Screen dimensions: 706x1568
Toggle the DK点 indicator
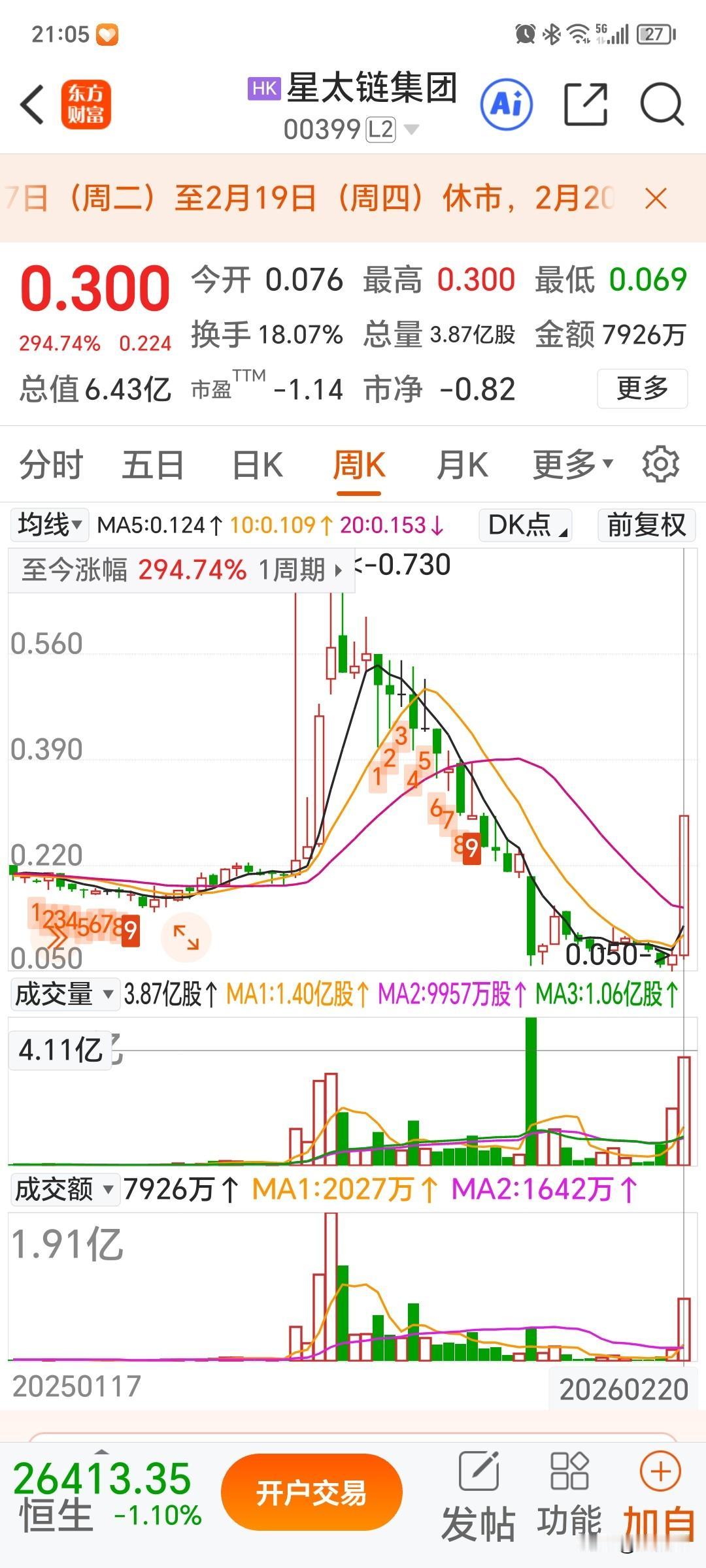tap(523, 525)
